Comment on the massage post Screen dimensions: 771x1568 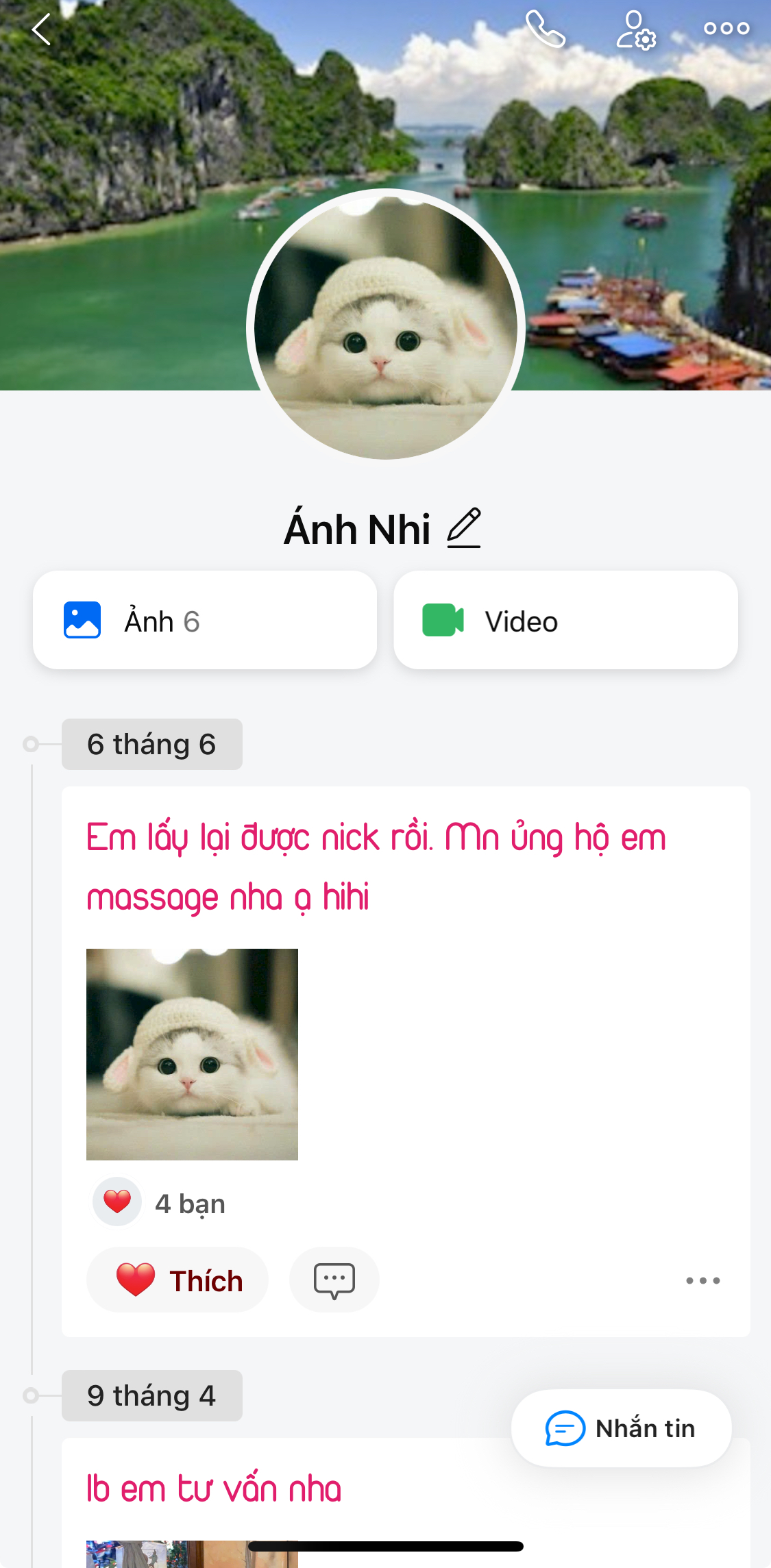click(334, 1280)
